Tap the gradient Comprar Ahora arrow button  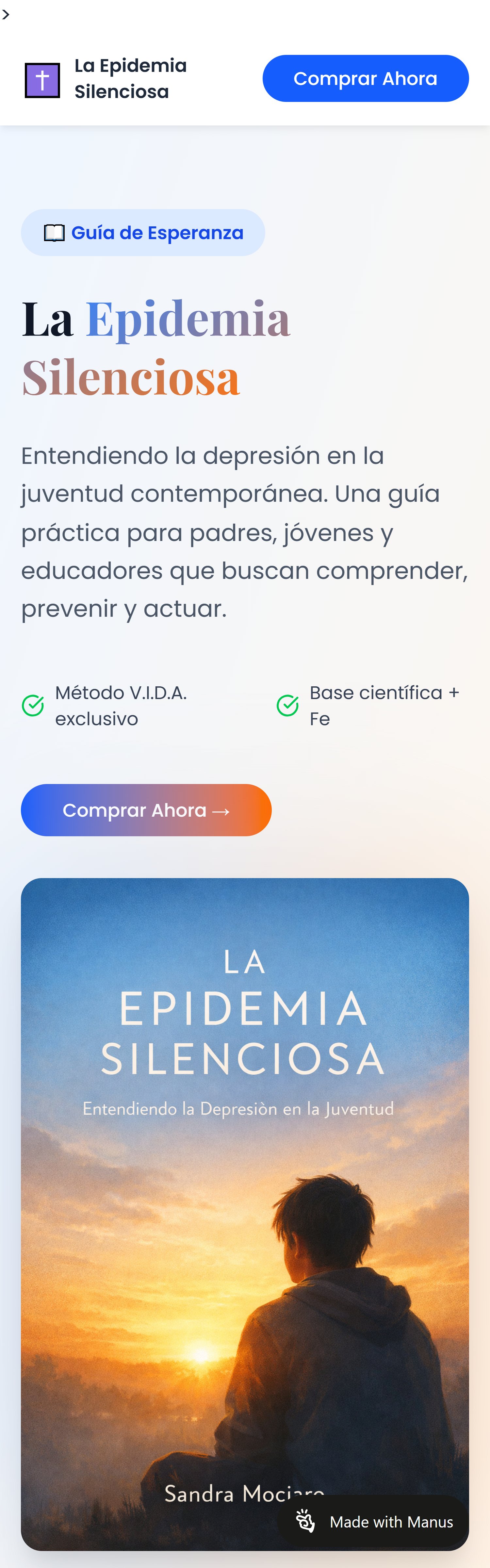(146, 810)
